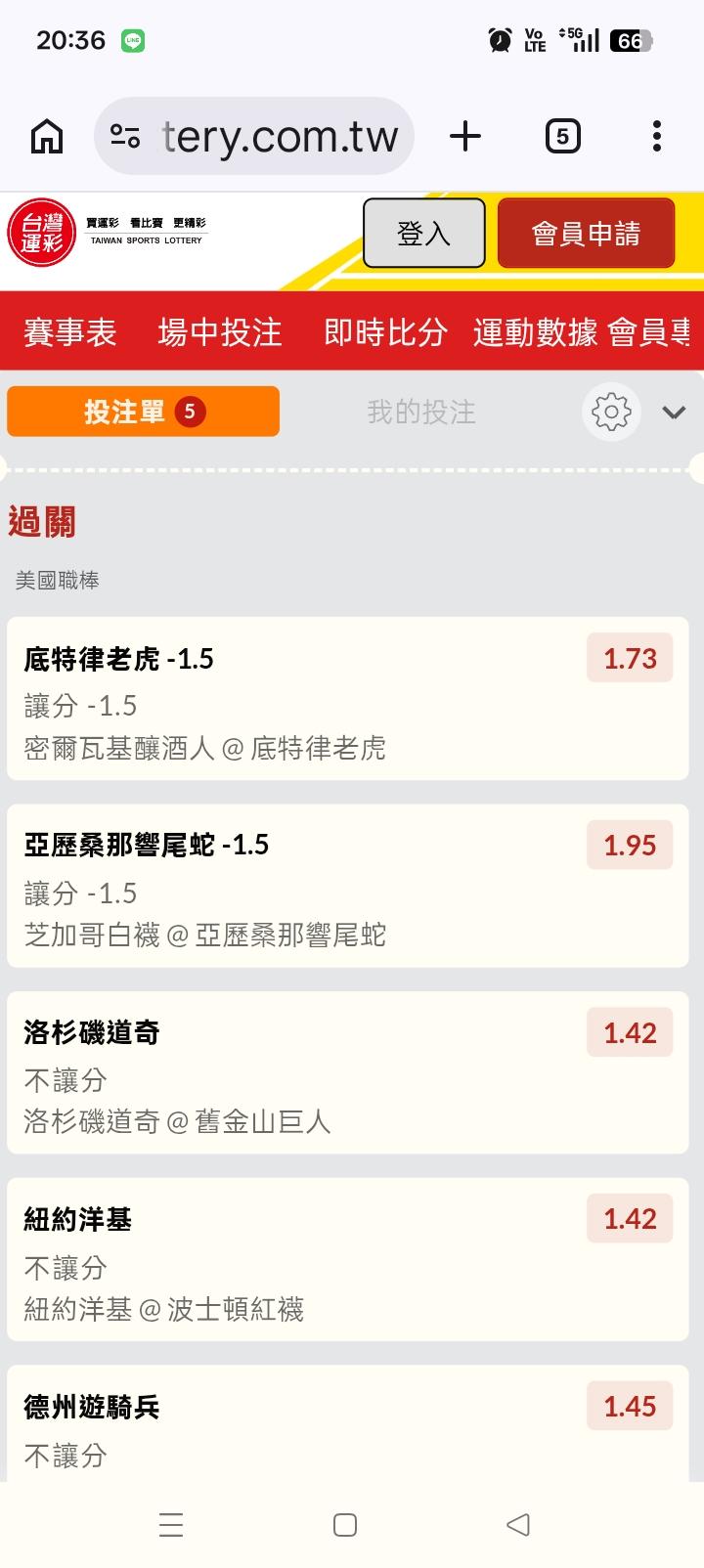This screenshot has height=1568, width=704.
Task: Open the tab switcher showing 5 tabs
Action: [562, 136]
